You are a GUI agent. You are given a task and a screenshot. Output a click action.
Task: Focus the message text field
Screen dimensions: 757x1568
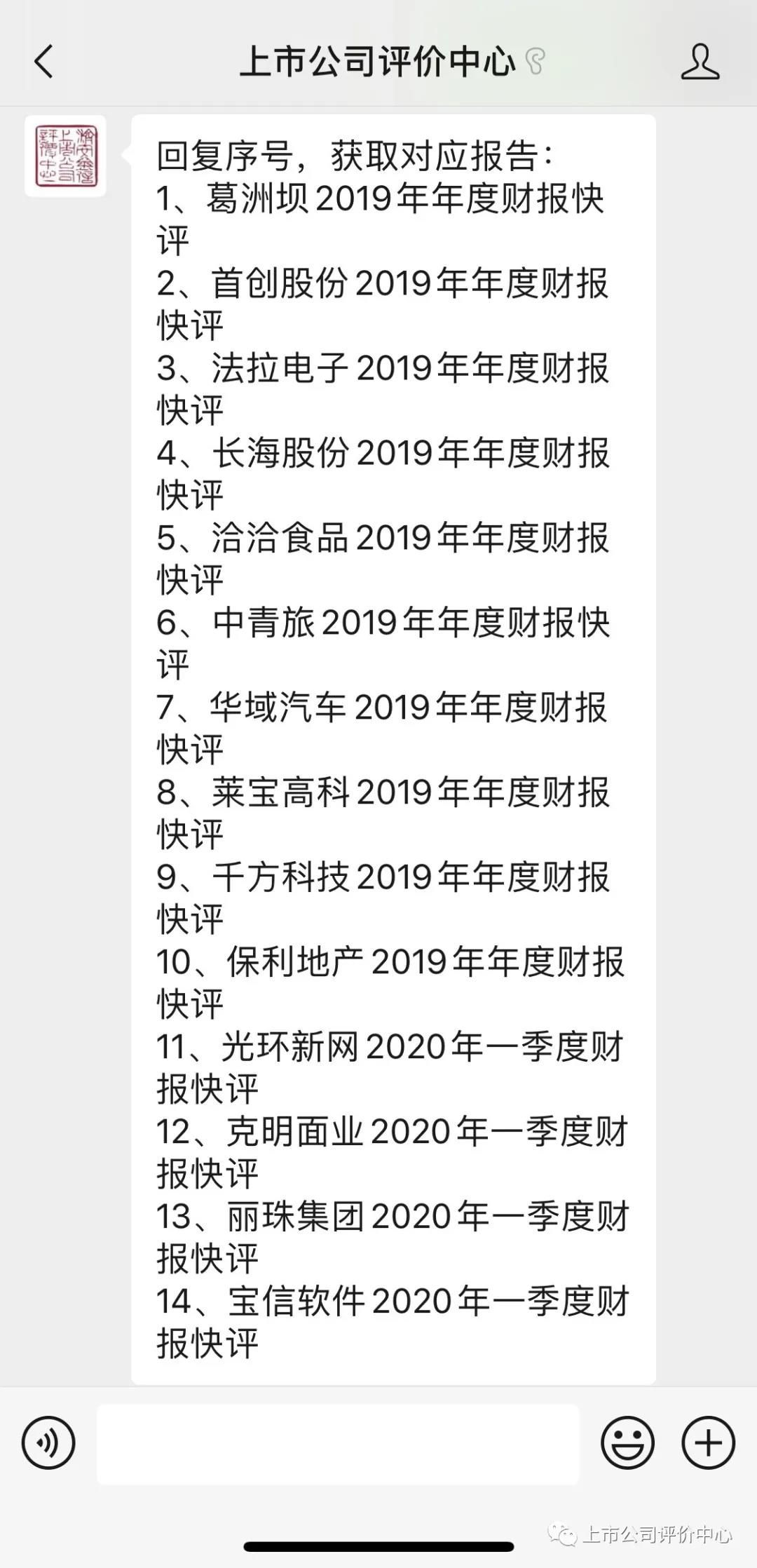tap(338, 1444)
